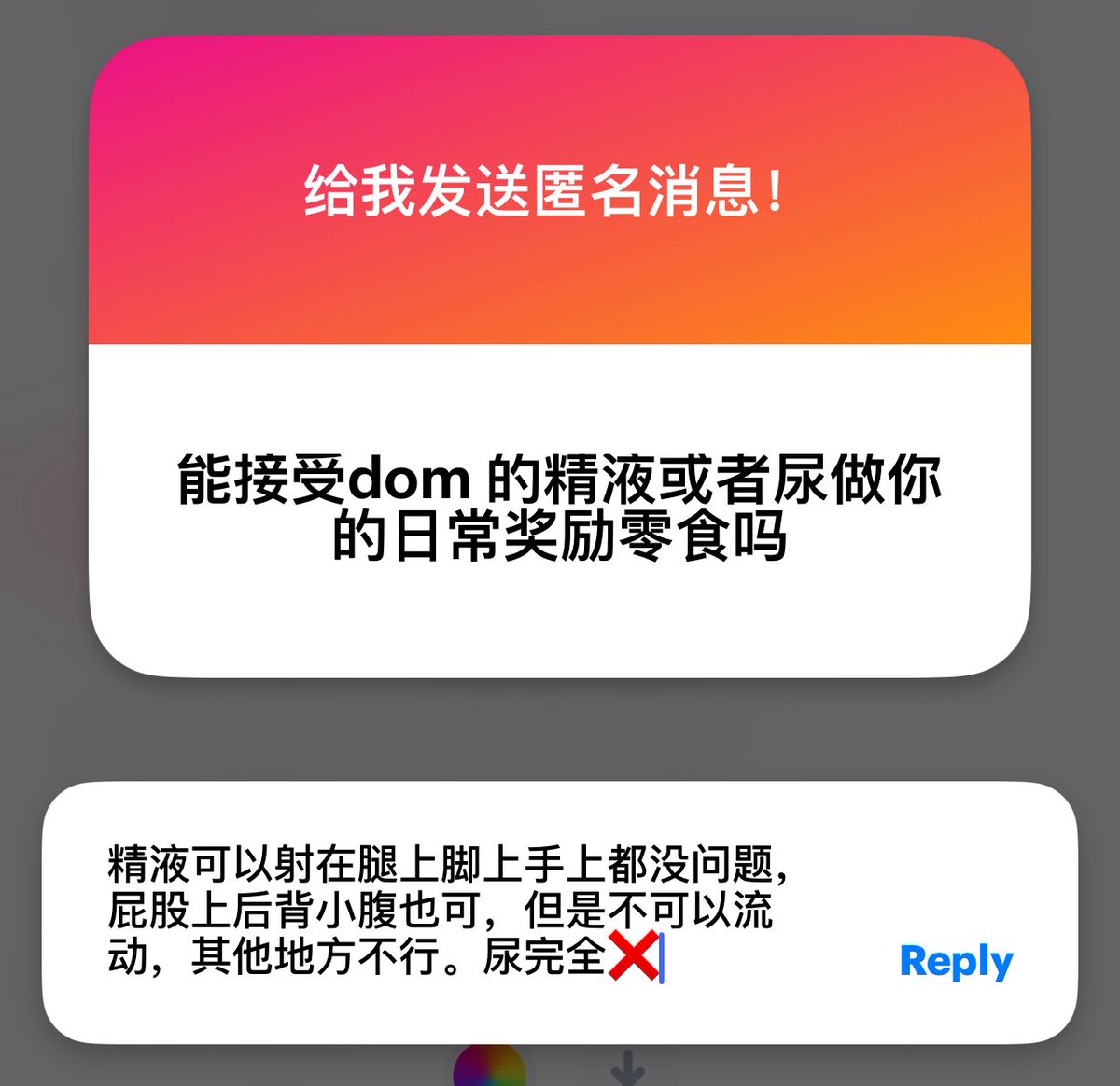This screenshot has height=1086, width=1120.
Task: Open the color wheel picker
Action: click(x=490, y=1066)
